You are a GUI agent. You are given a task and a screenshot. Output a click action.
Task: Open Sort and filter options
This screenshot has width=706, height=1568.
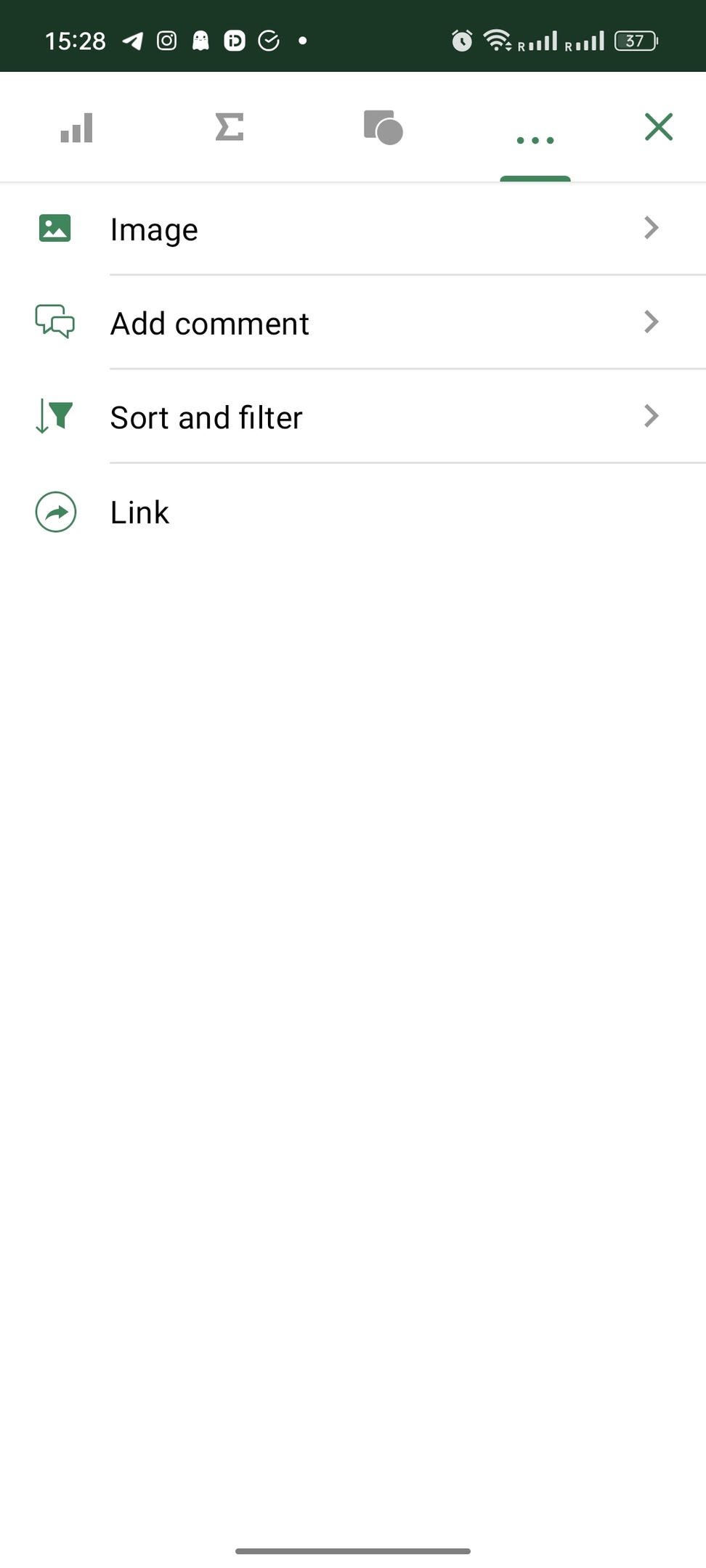pyautogui.click(x=353, y=417)
